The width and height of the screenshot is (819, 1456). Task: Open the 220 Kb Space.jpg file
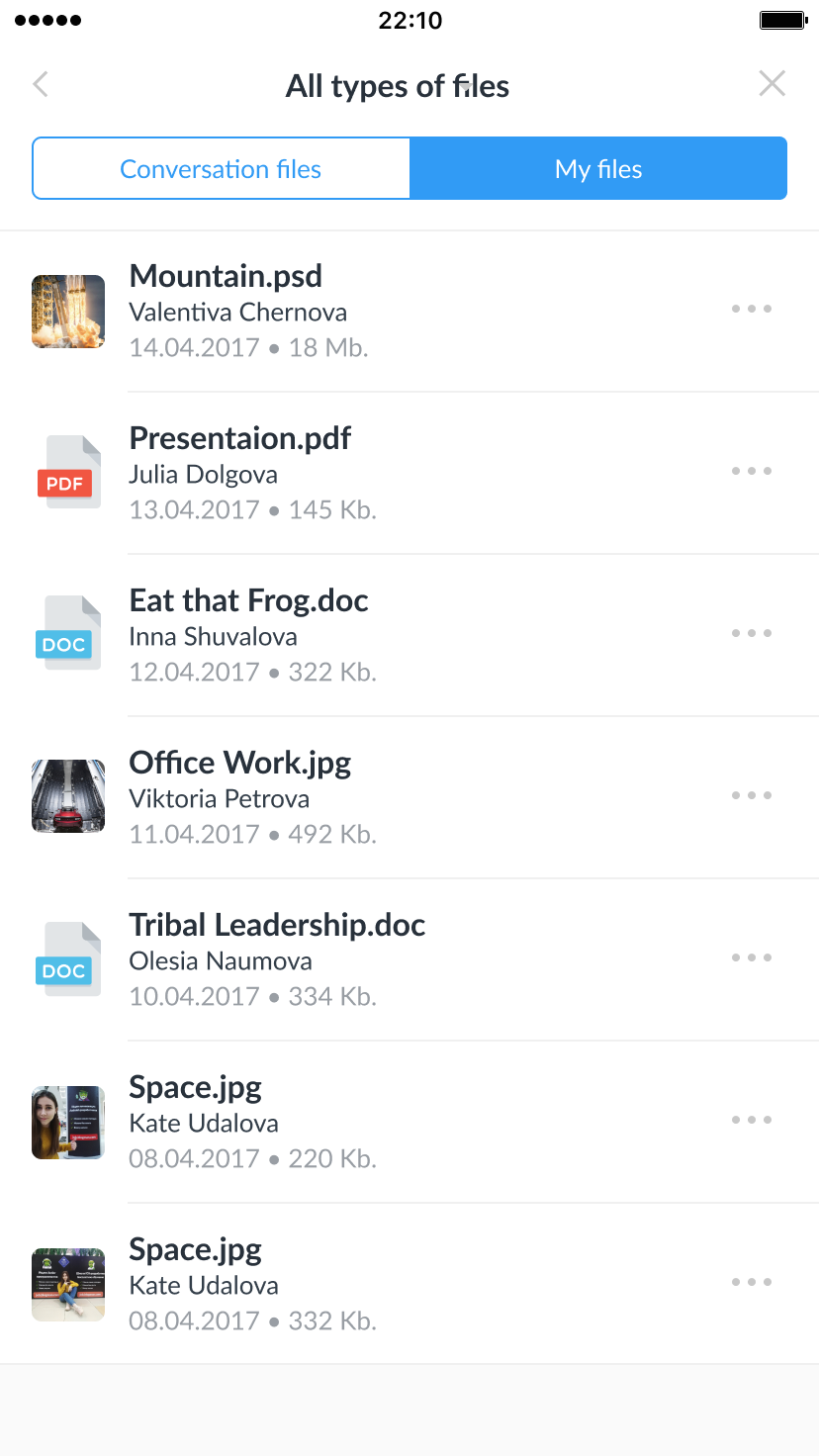point(409,1122)
